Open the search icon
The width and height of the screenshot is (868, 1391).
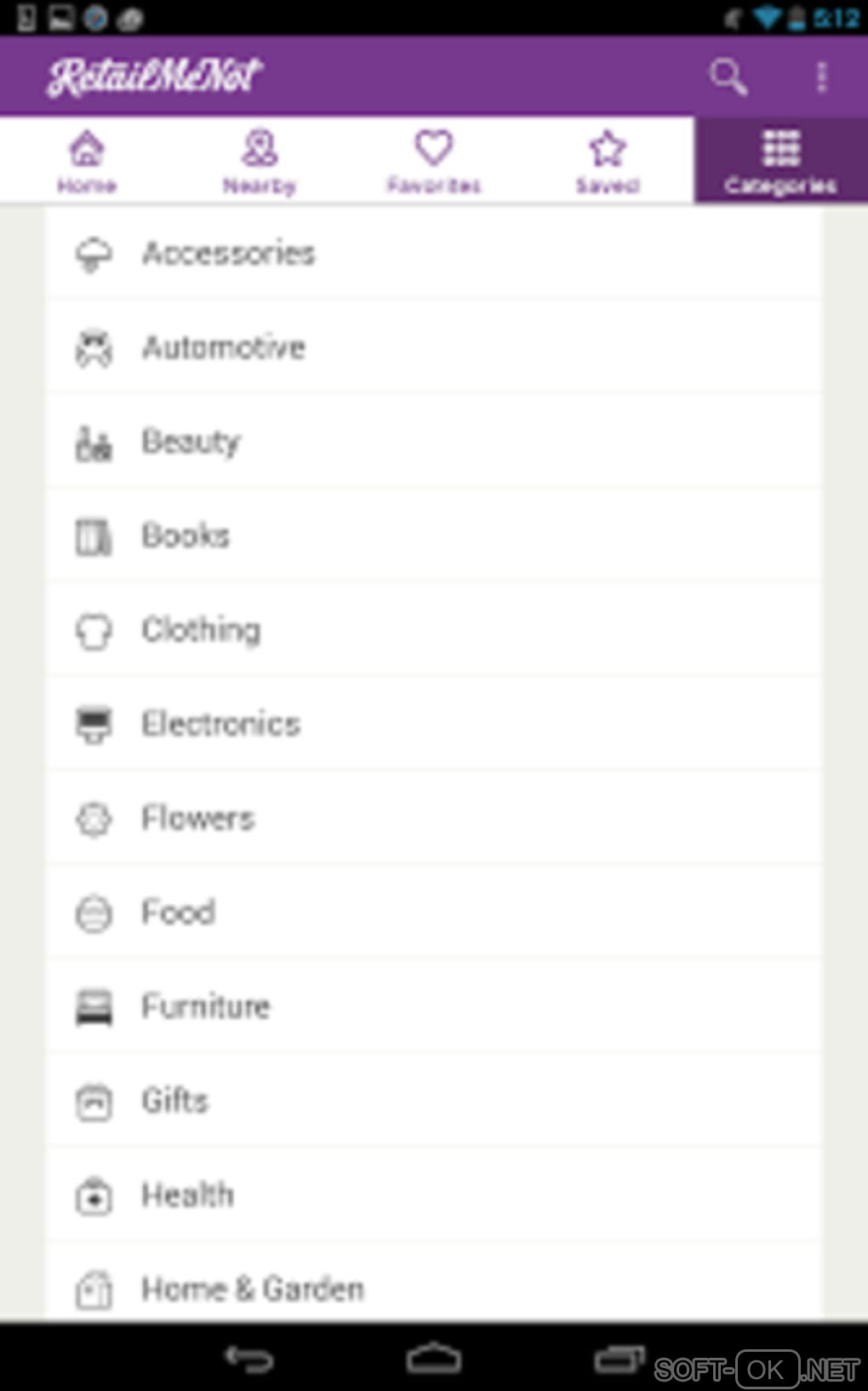[728, 77]
